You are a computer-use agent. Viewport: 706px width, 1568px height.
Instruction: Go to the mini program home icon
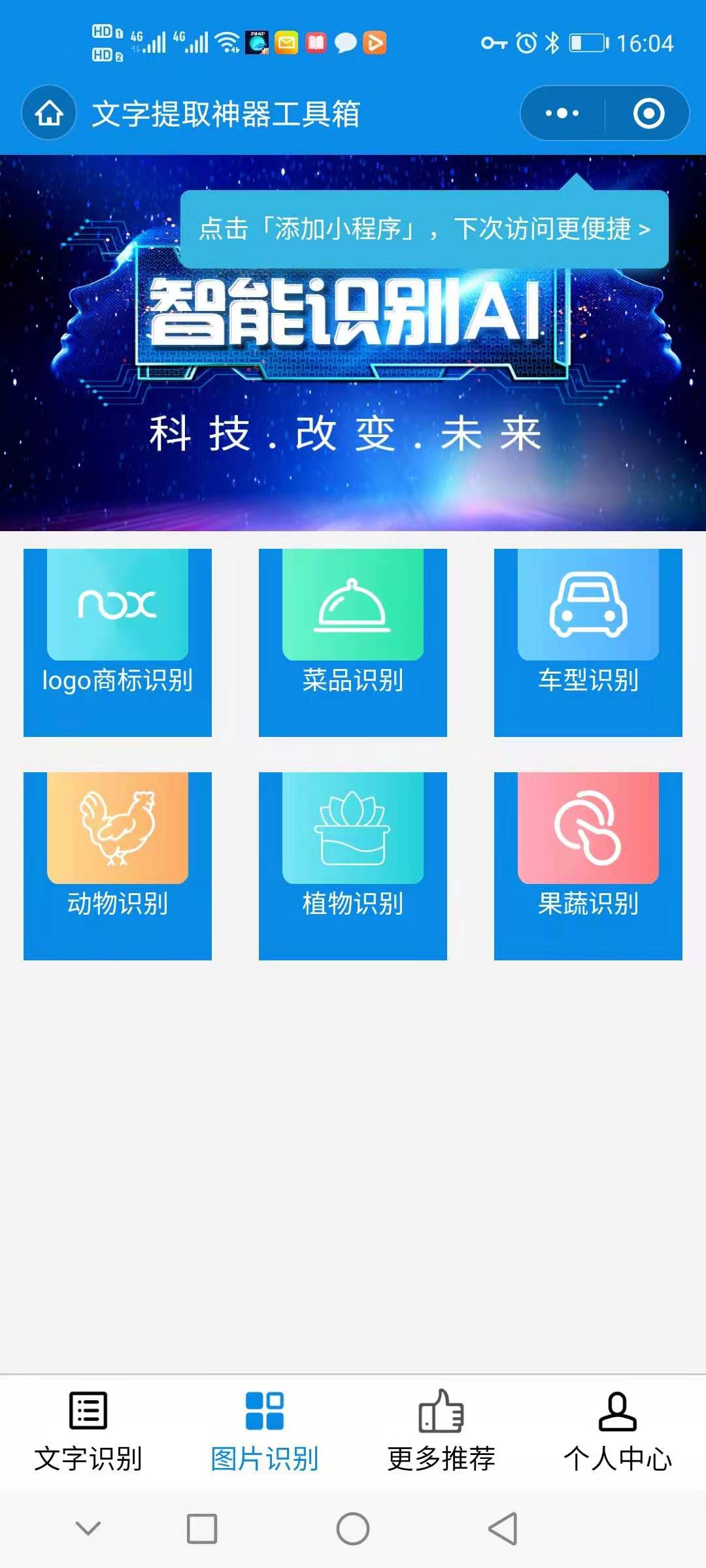pyautogui.click(x=49, y=113)
